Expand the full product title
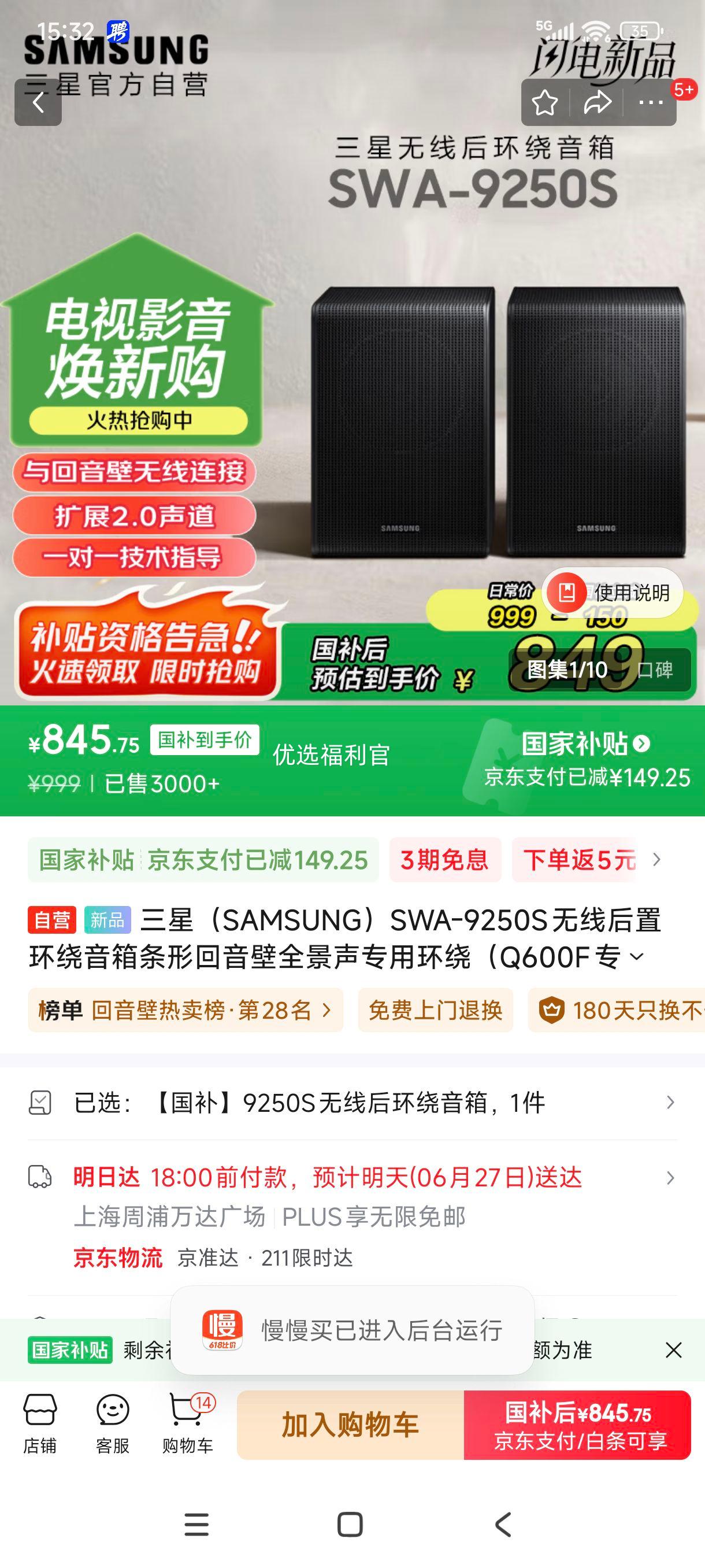705x1568 pixels. (x=637, y=956)
